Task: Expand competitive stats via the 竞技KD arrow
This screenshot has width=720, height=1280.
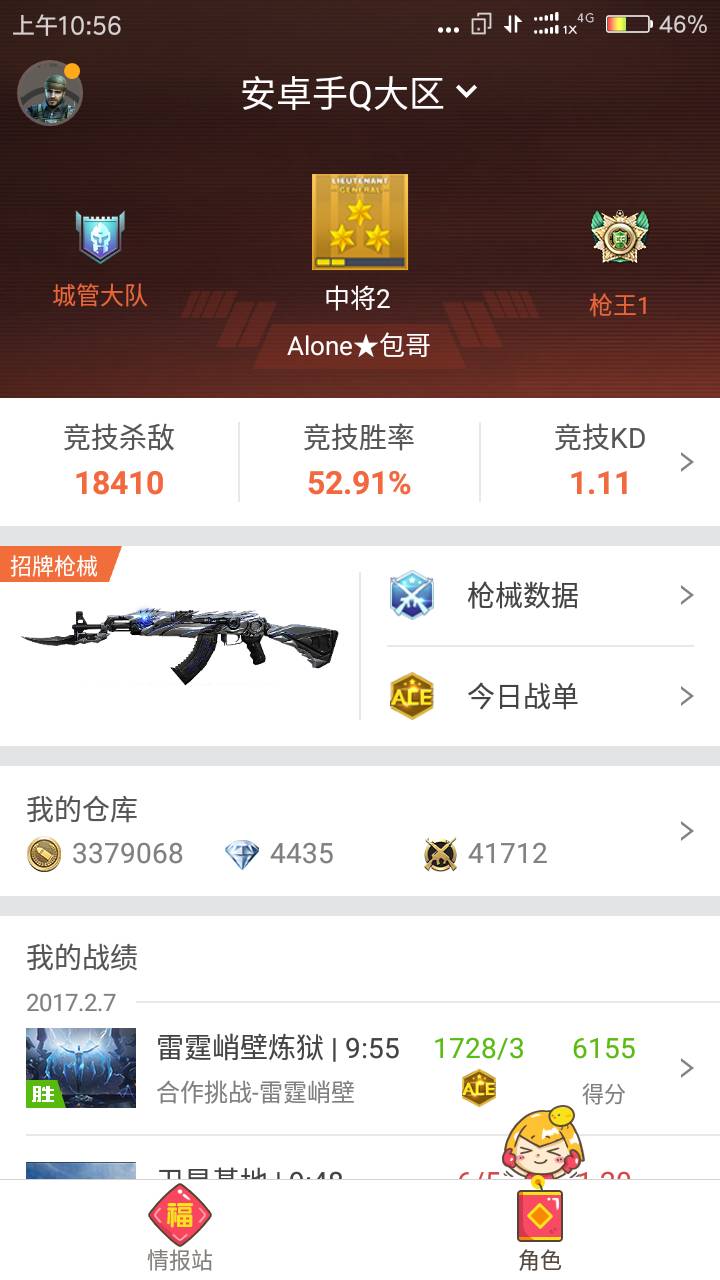Action: tap(686, 462)
